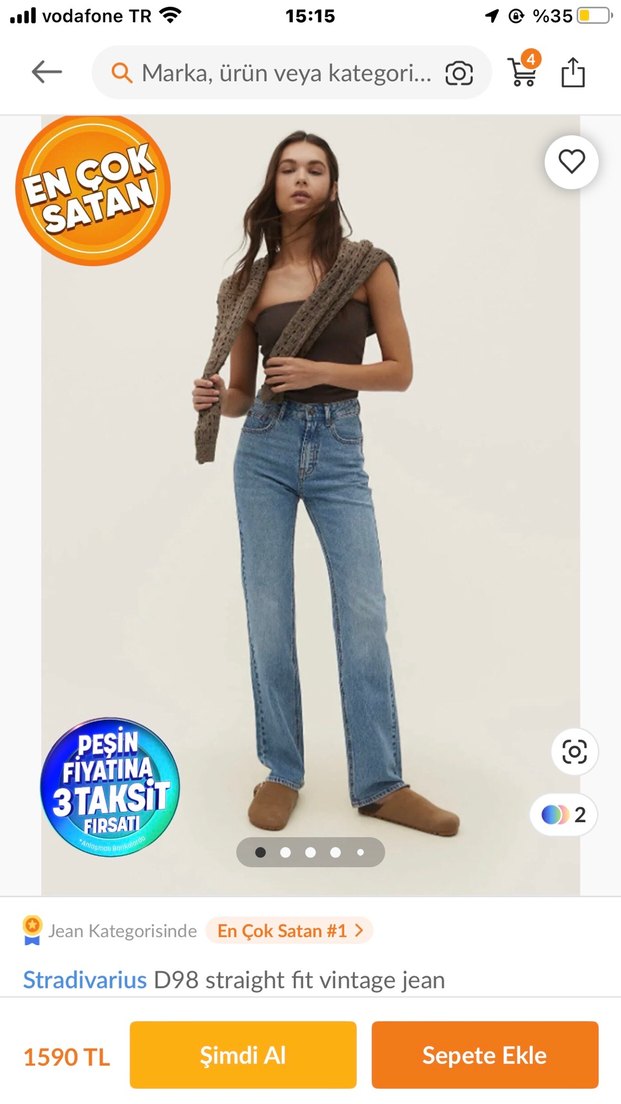
Task: View the two color options
Action: (563, 814)
